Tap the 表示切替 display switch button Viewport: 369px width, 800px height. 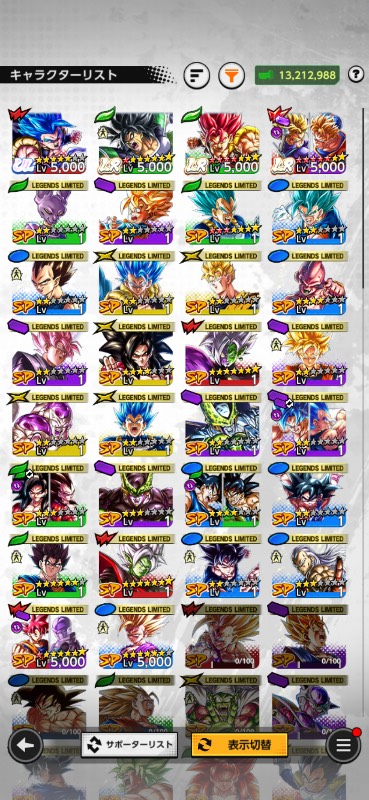click(x=239, y=745)
